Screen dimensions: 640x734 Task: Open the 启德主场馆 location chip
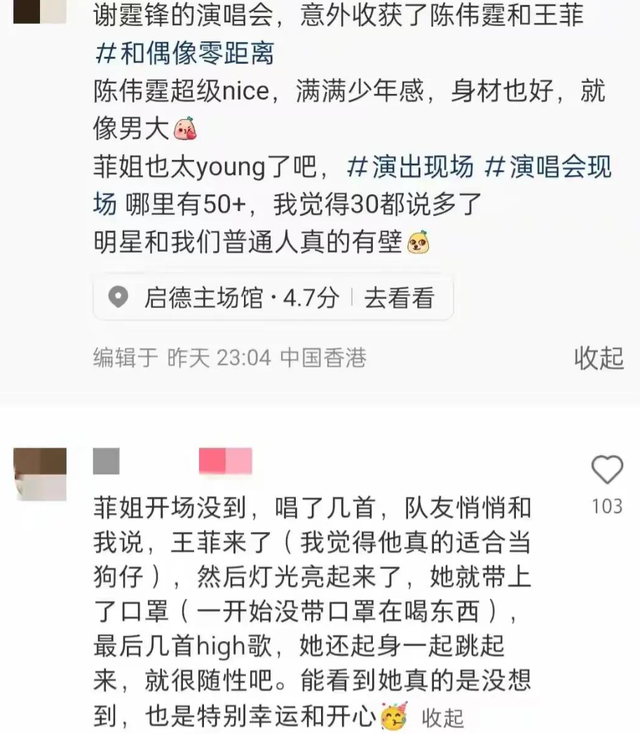tap(272, 297)
